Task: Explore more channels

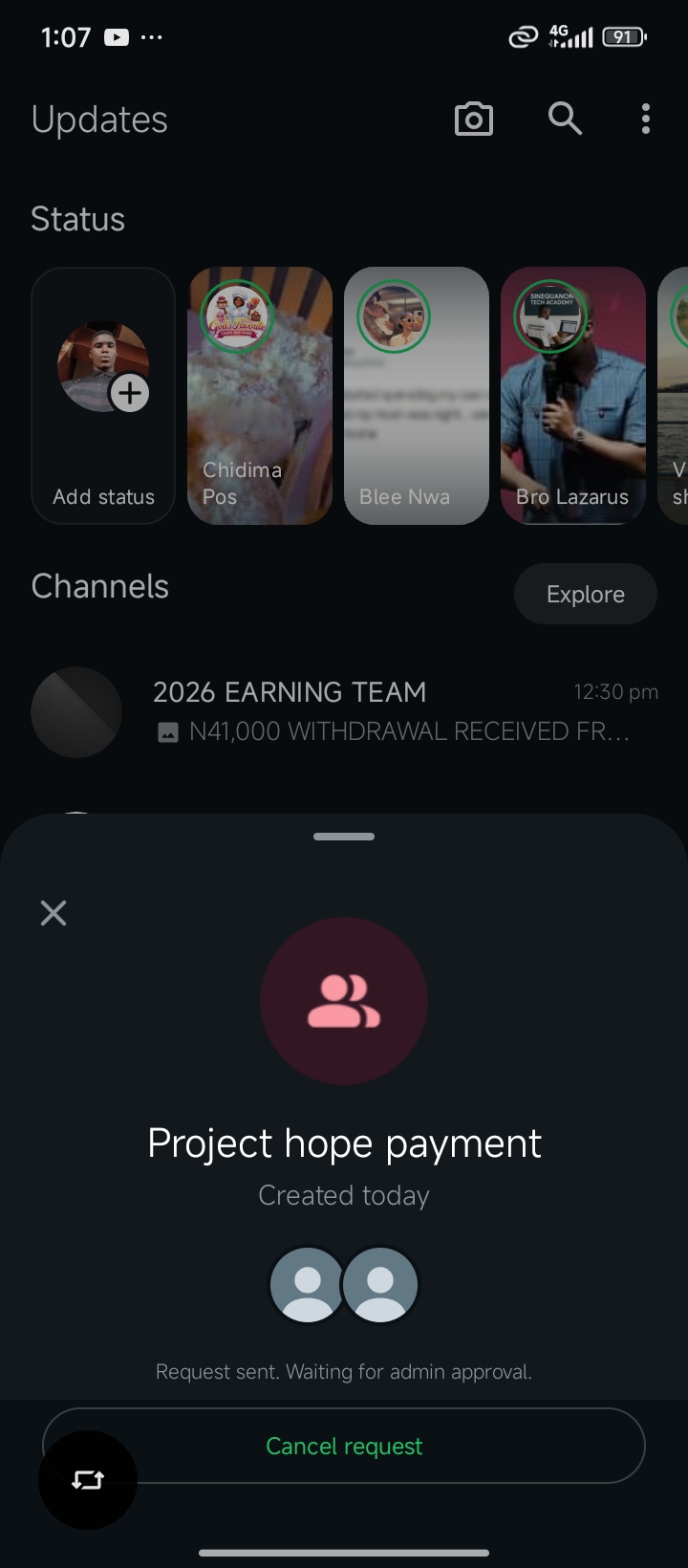Action: coord(585,594)
